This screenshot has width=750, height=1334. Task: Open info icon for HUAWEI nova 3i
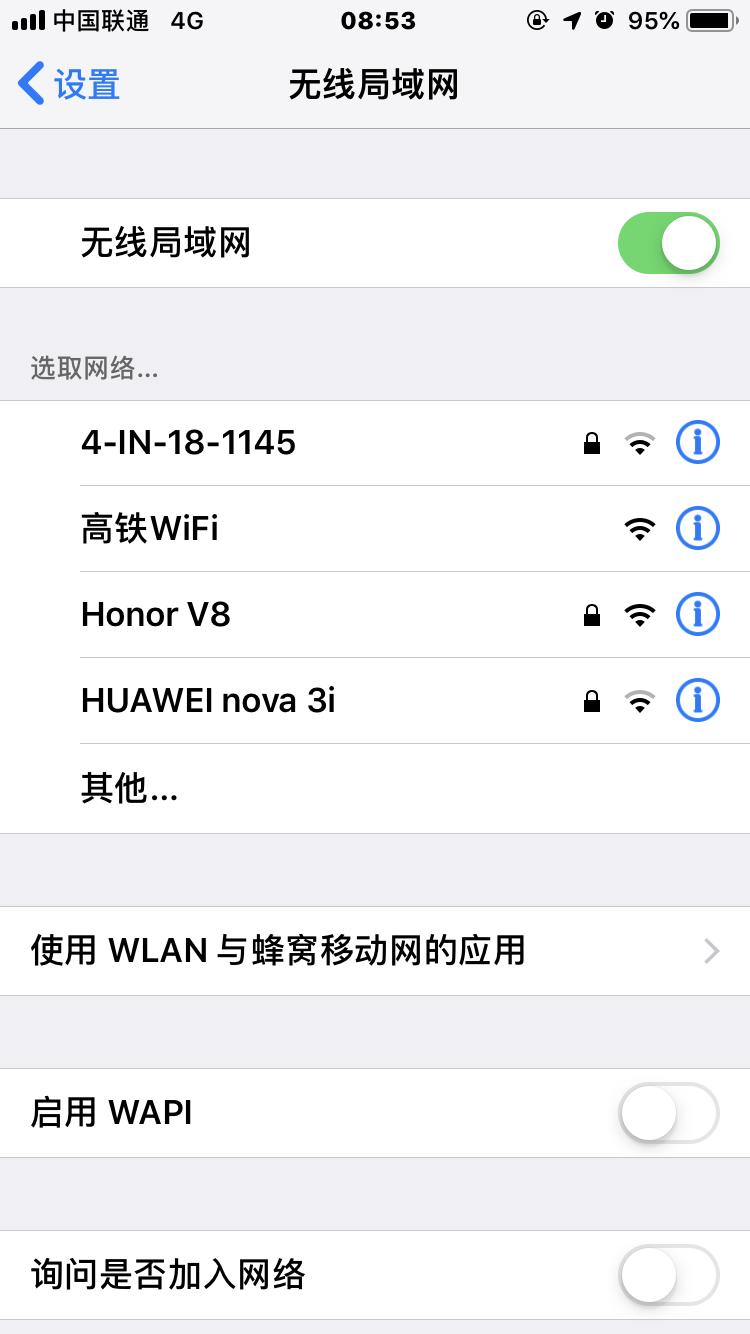coord(697,700)
